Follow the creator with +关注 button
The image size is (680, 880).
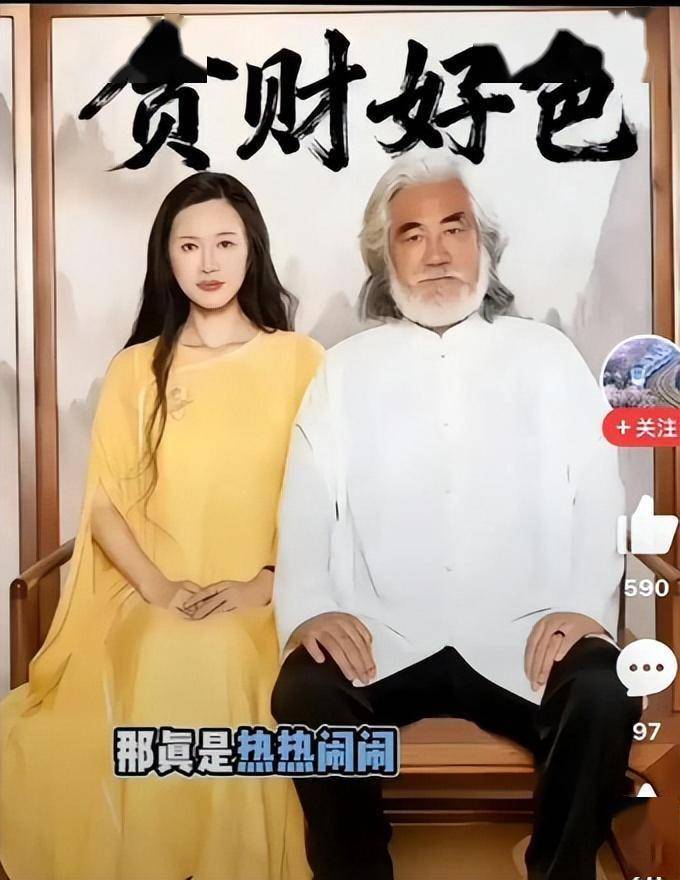coord(645,428)
